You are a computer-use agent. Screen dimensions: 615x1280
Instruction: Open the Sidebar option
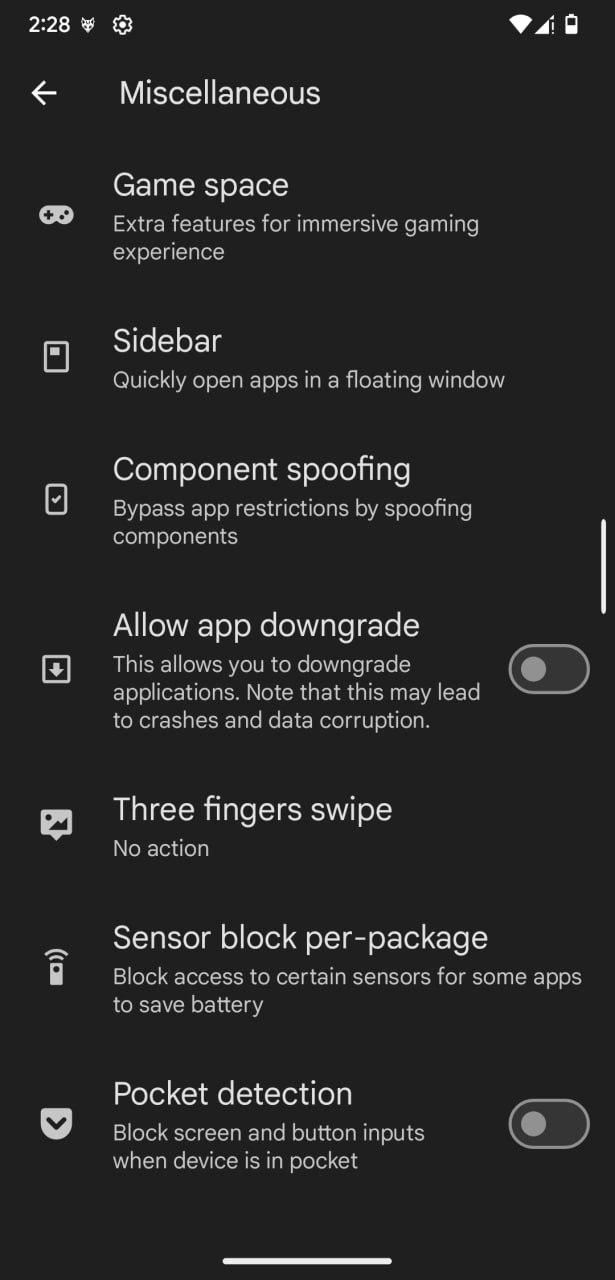pos(307,357)
